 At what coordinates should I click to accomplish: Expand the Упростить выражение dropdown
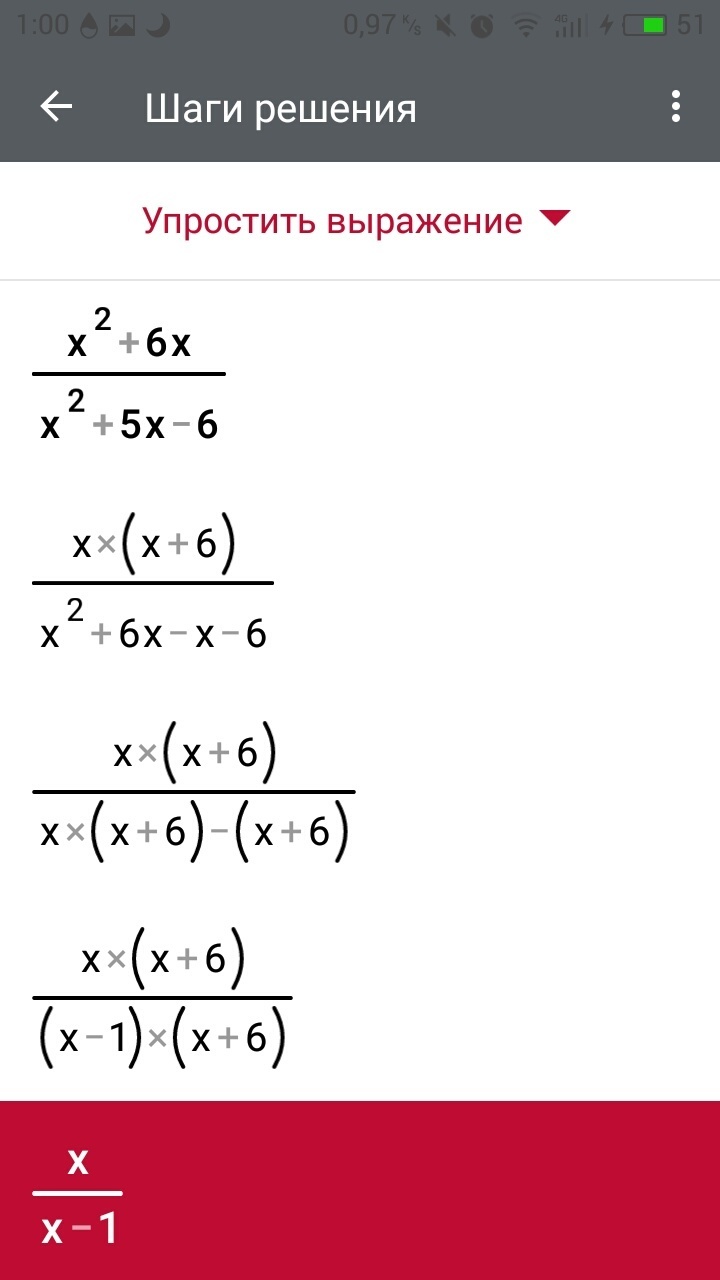[x=357, y=220]
